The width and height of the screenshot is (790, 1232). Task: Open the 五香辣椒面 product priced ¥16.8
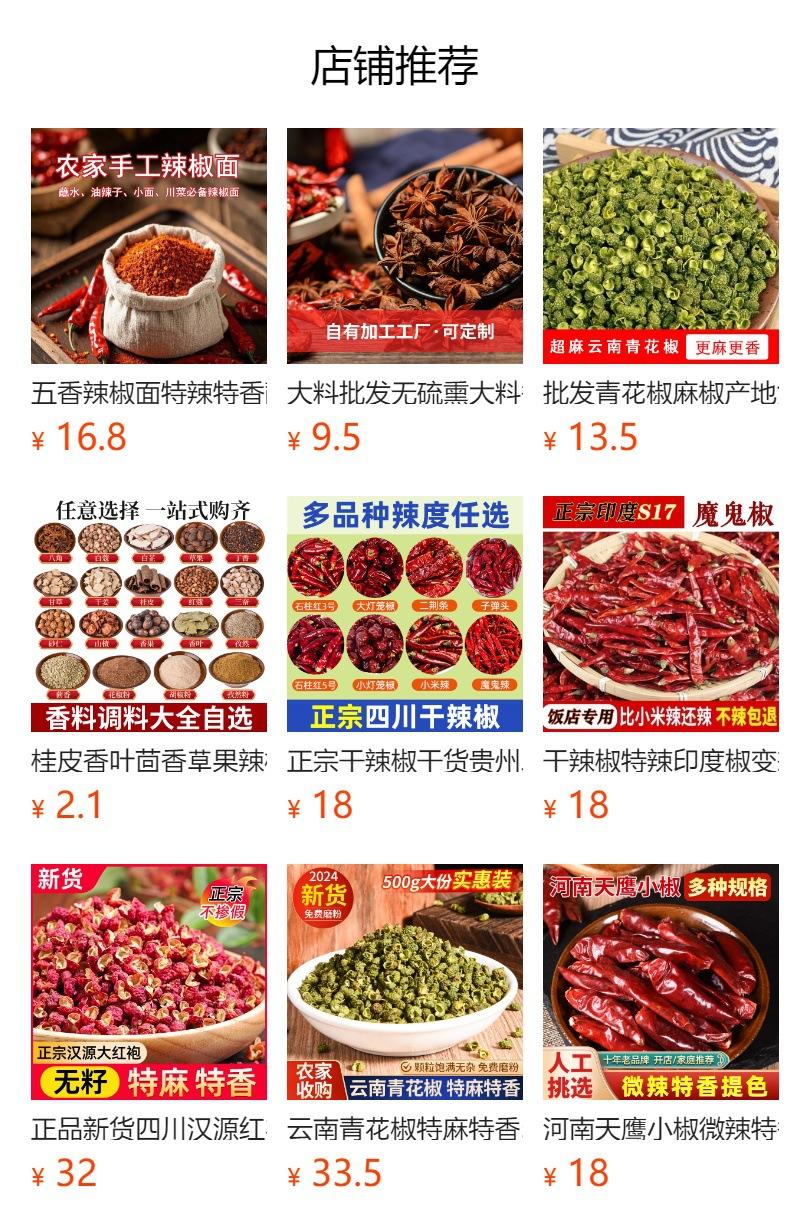coord(148,246)
